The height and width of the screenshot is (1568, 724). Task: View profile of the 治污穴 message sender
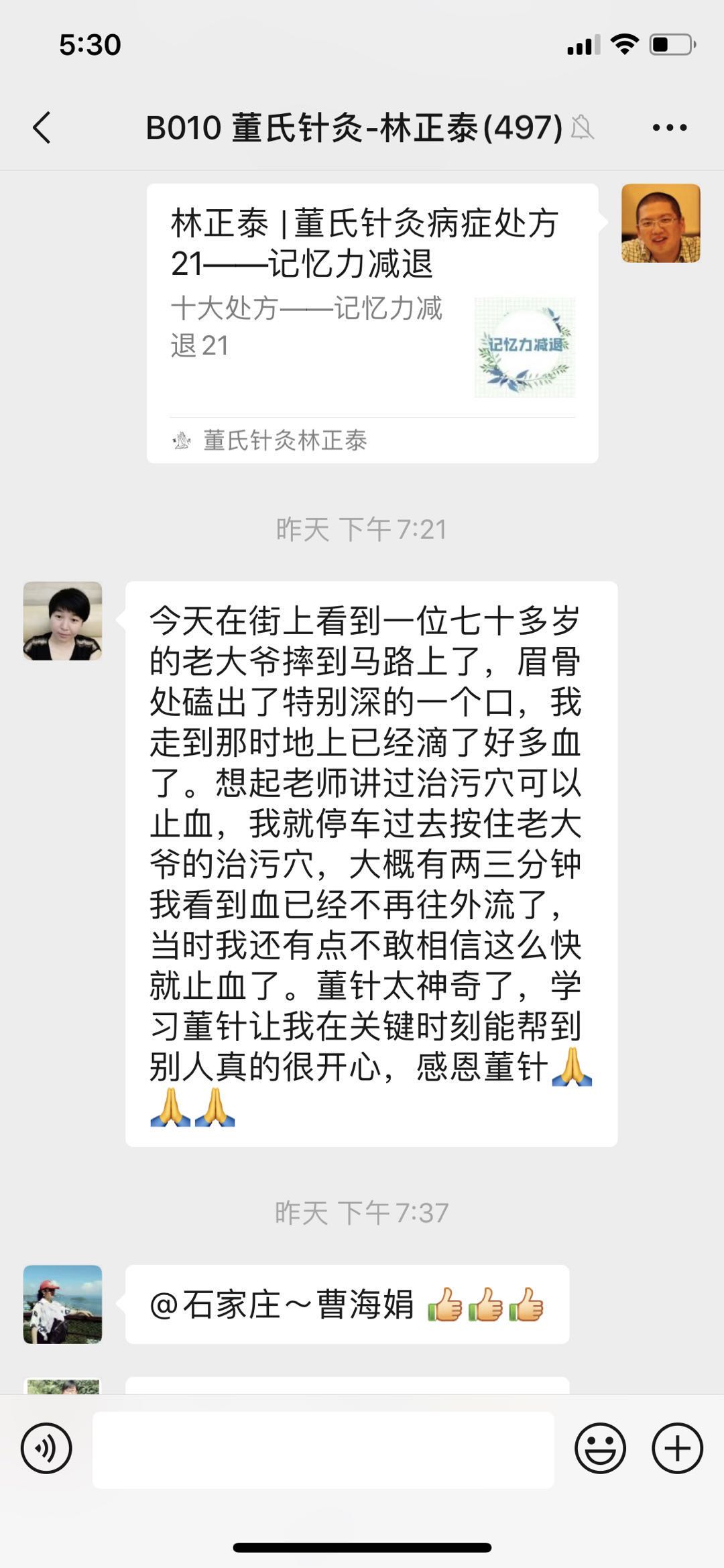pos(62,621)
